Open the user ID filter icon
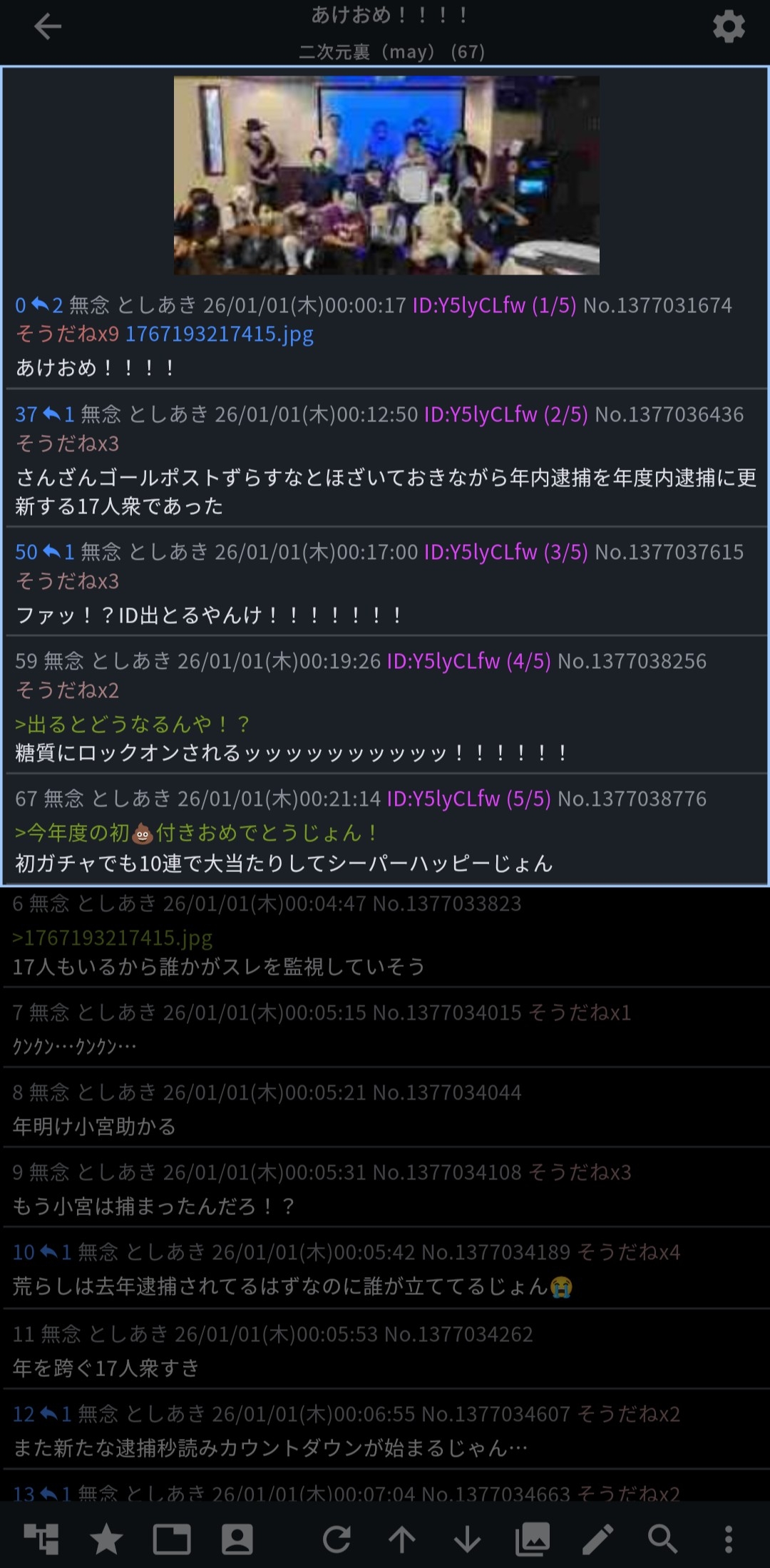 pyautogui.click(x=237, y=1539)
